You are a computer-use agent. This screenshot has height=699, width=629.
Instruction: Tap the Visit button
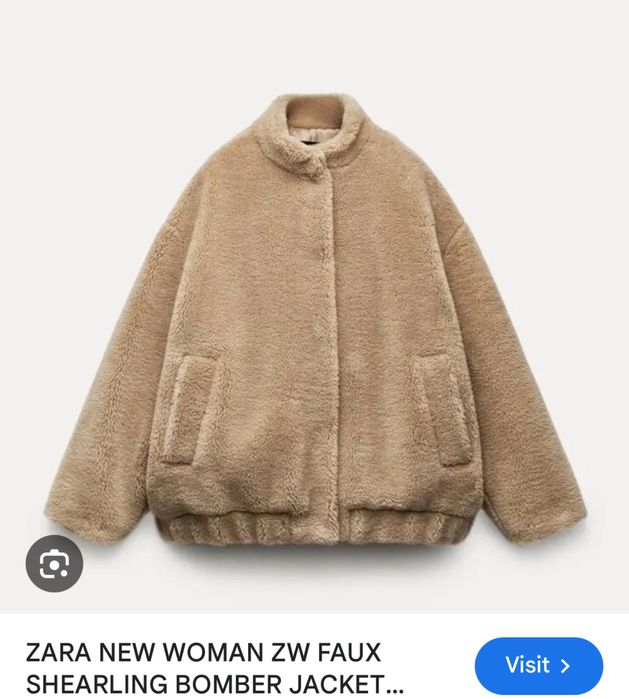(x=539, y=665)
